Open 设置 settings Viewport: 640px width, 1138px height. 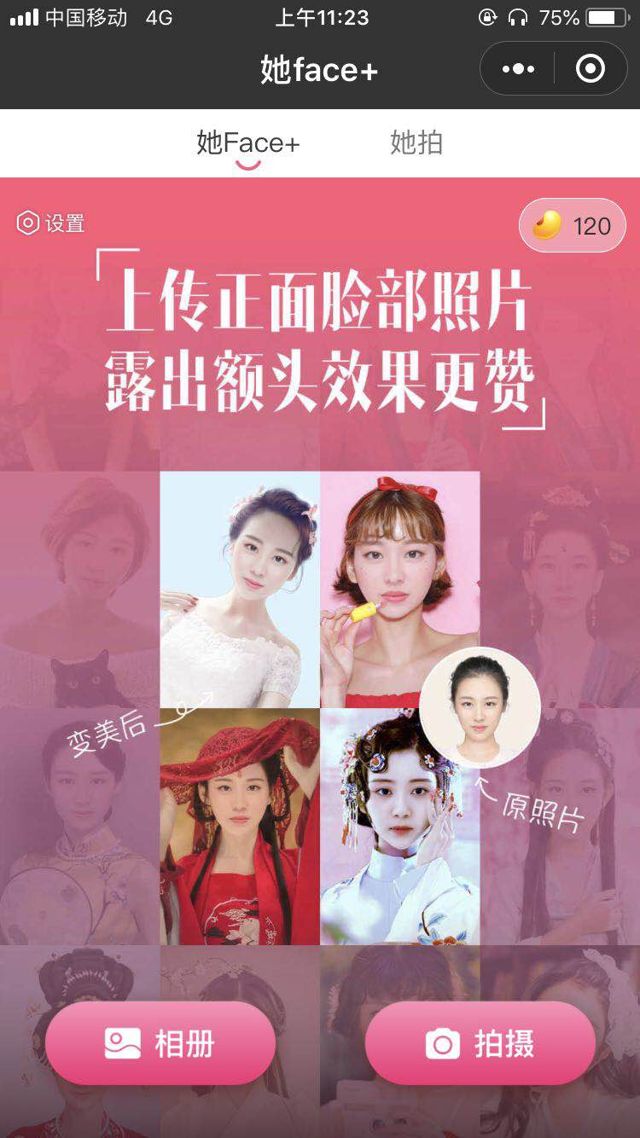click(50, 223)
